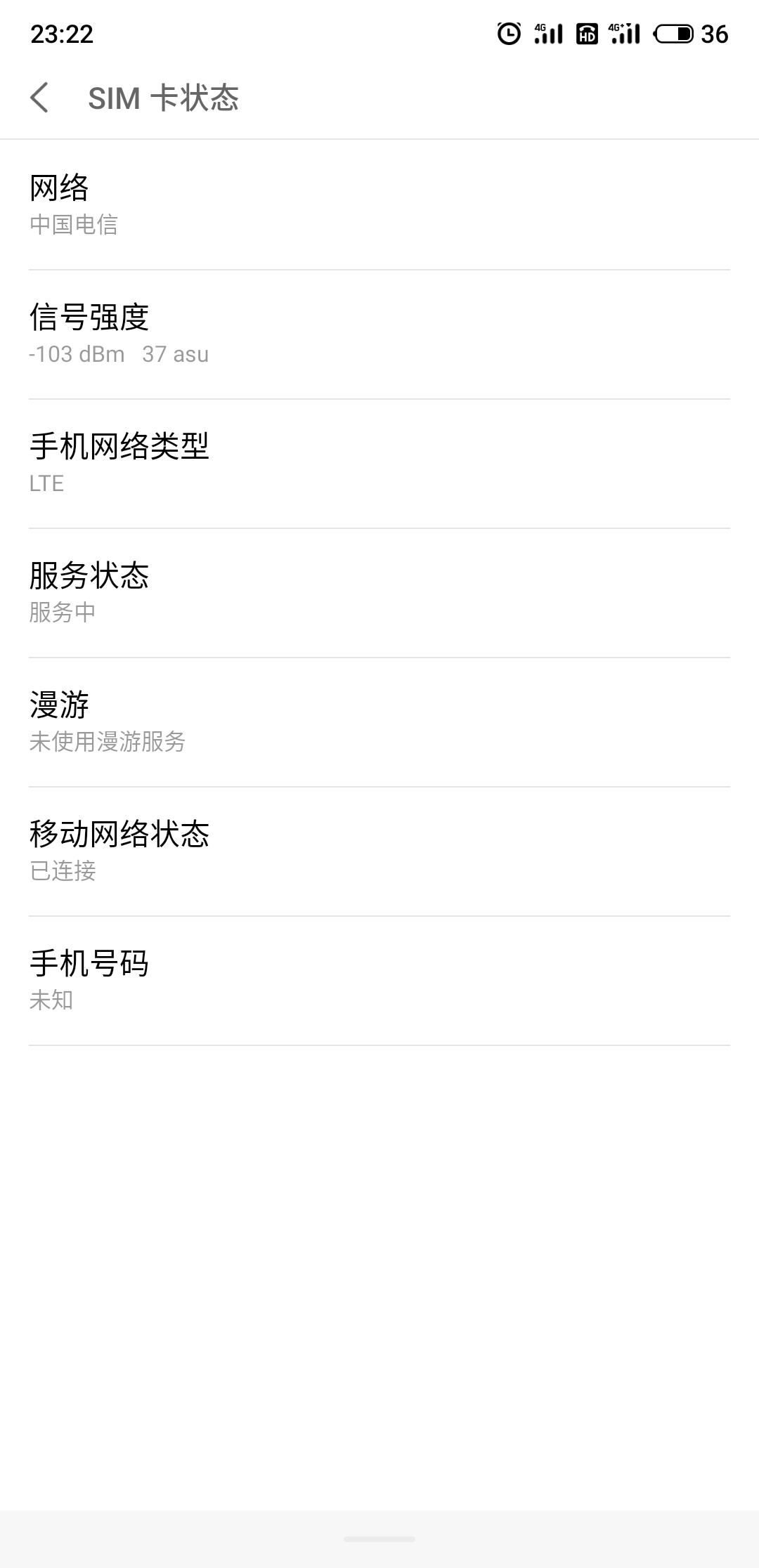Select the 服务状态 row
759x1568 pixels.
379,593
